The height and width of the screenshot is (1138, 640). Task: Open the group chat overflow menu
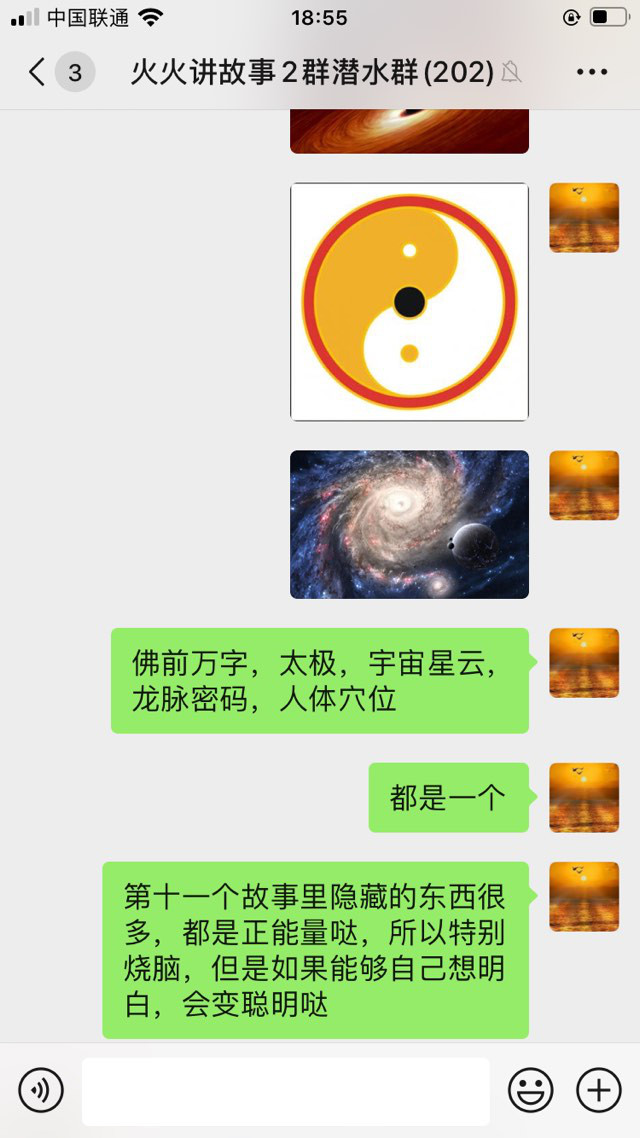(592, 72)
